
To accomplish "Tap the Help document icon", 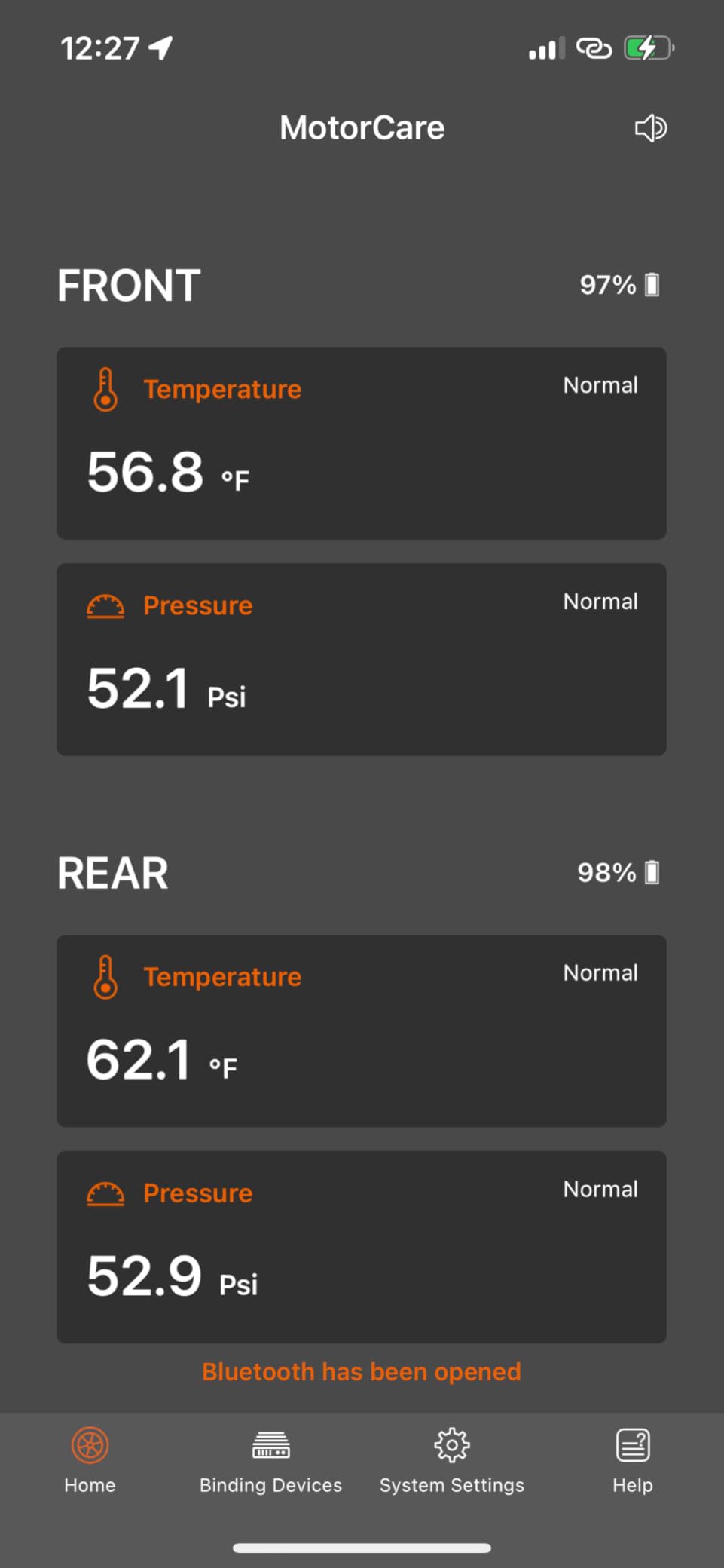I will click(x=632, y=1446).
